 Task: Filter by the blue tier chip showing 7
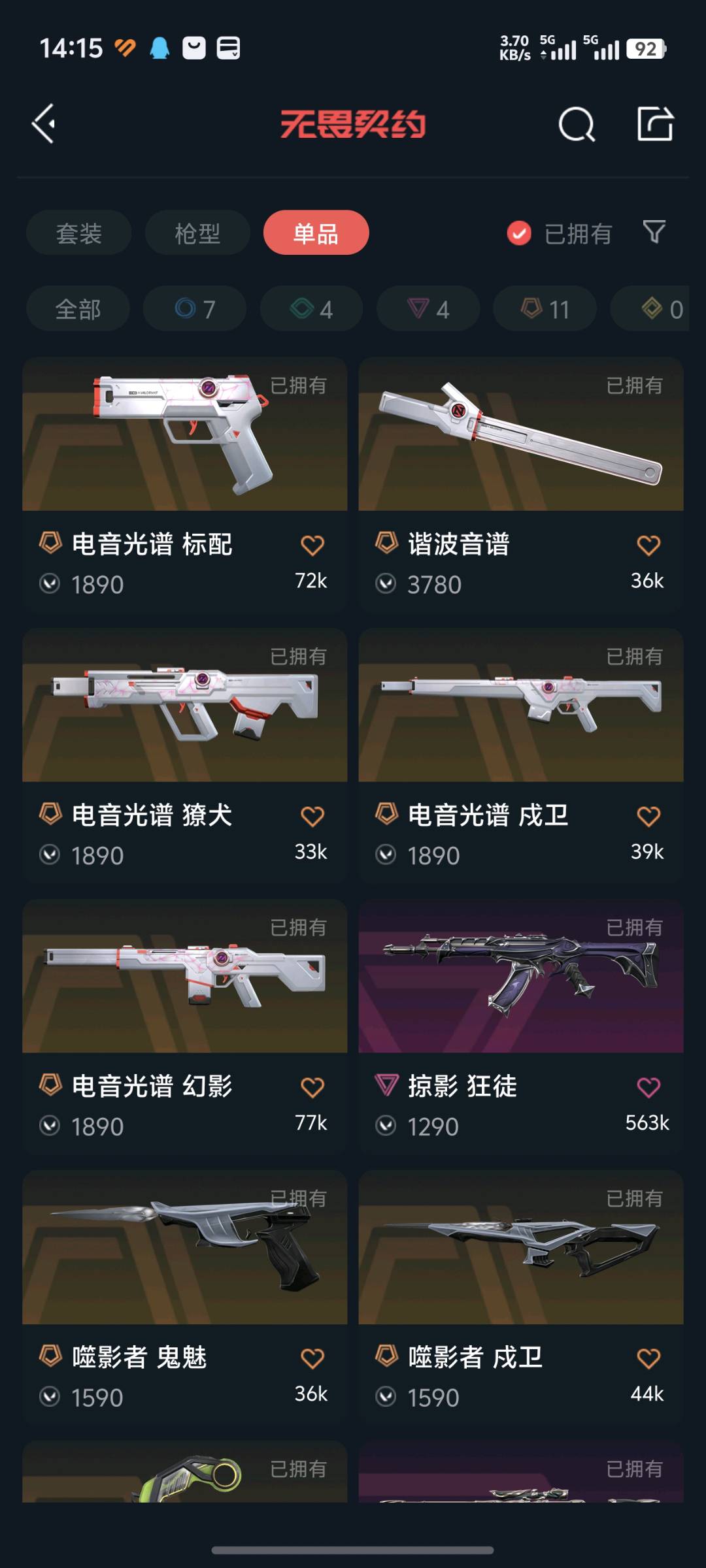coord(195,309)
